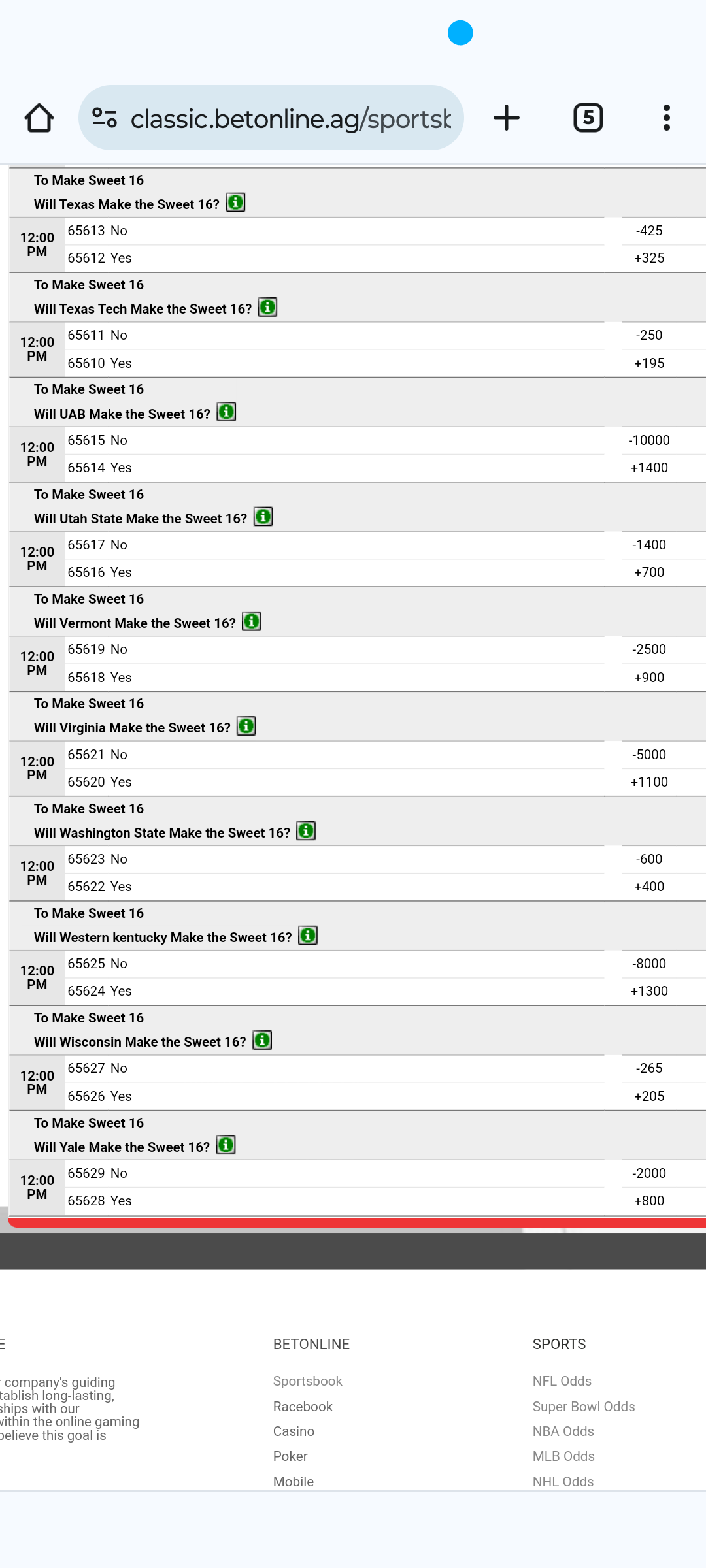Viewport: 706px width, 1568px height.
Task: Show info for the UAB bet
Action: coord(226,412)
